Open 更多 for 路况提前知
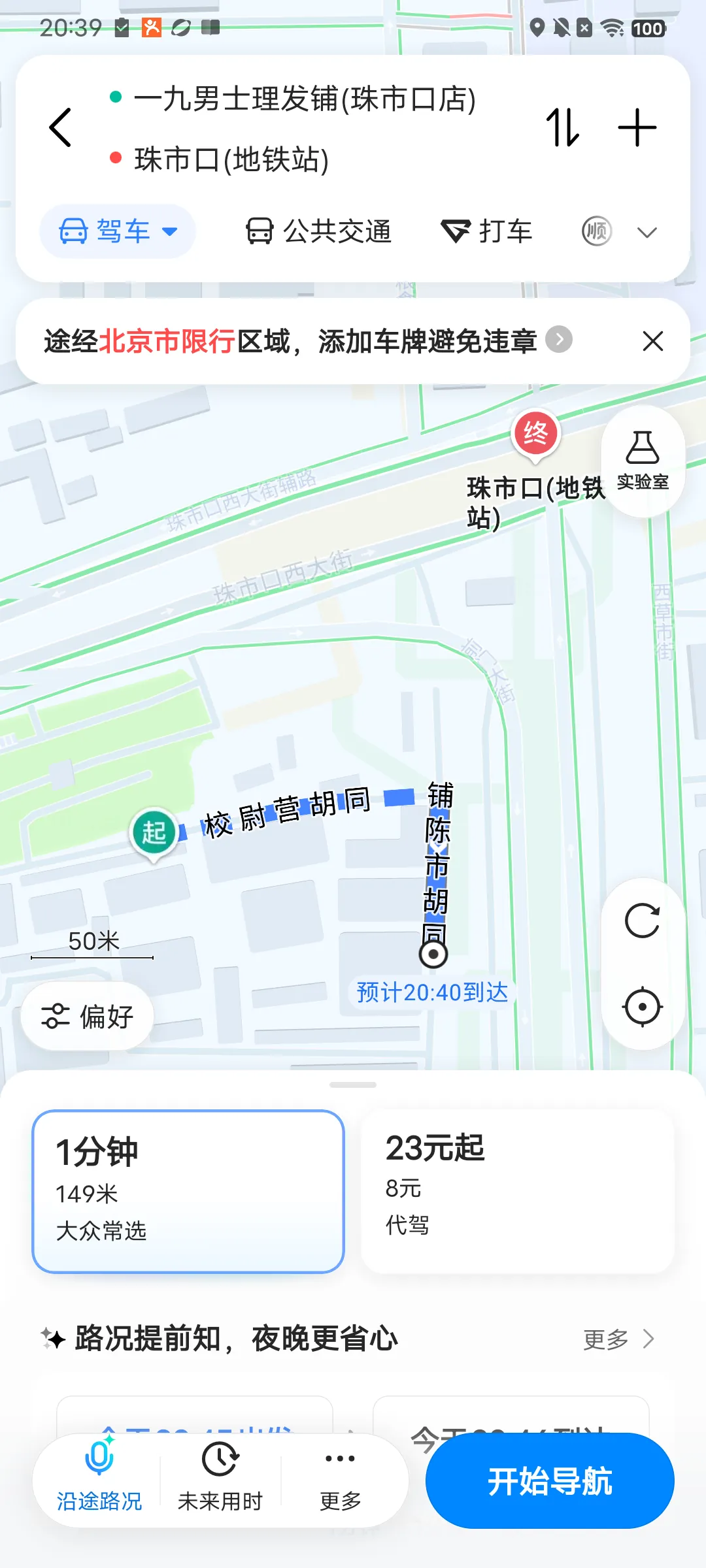Screen dimensions: 706x1568 click(618, 1339)
